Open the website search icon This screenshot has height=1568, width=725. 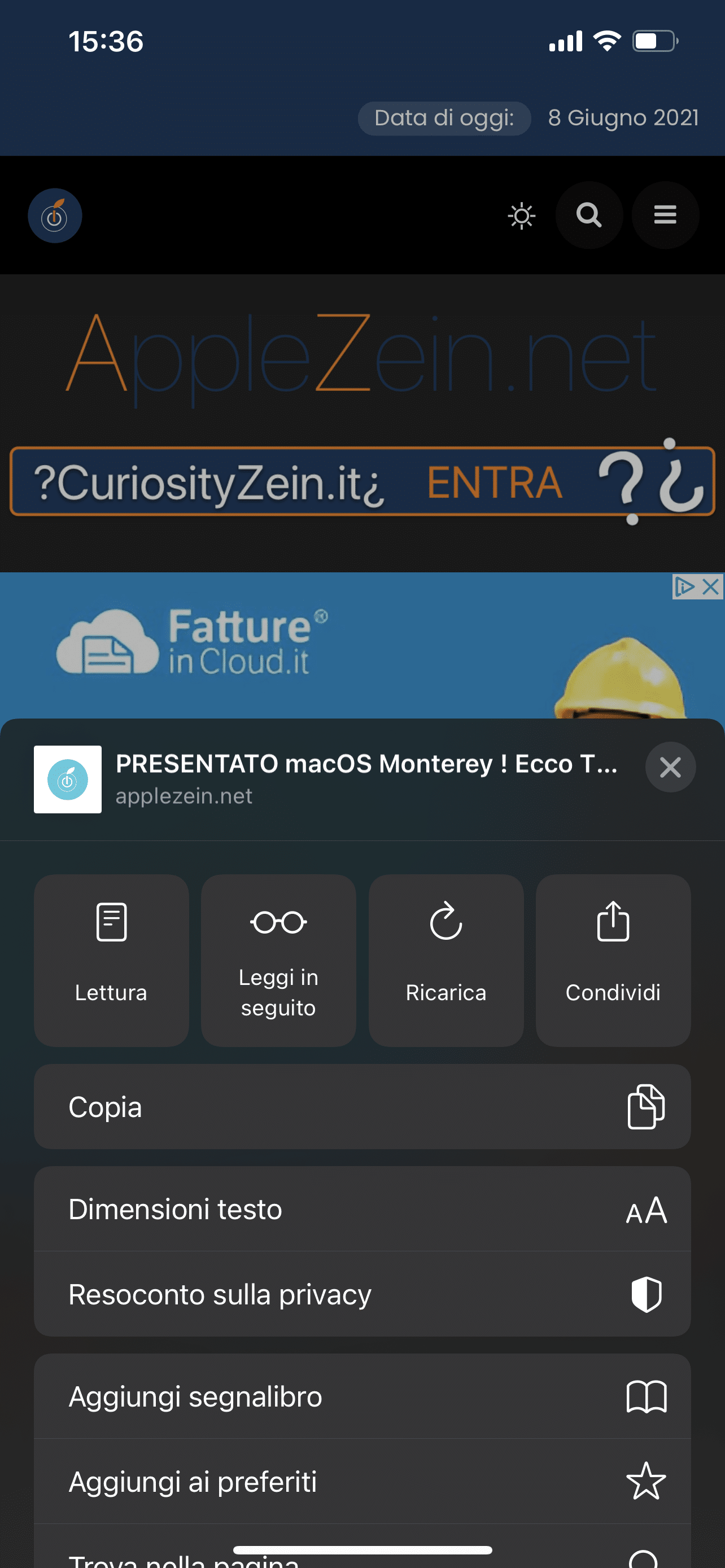[589, 215]
